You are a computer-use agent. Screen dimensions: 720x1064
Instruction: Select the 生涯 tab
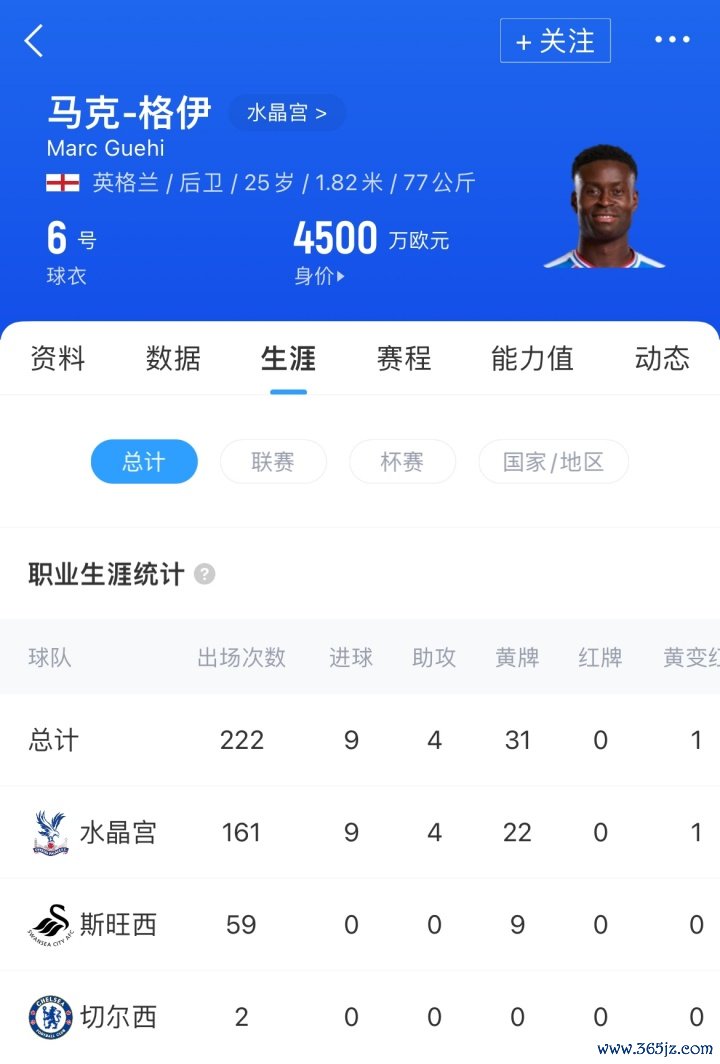tap(288, 358)
